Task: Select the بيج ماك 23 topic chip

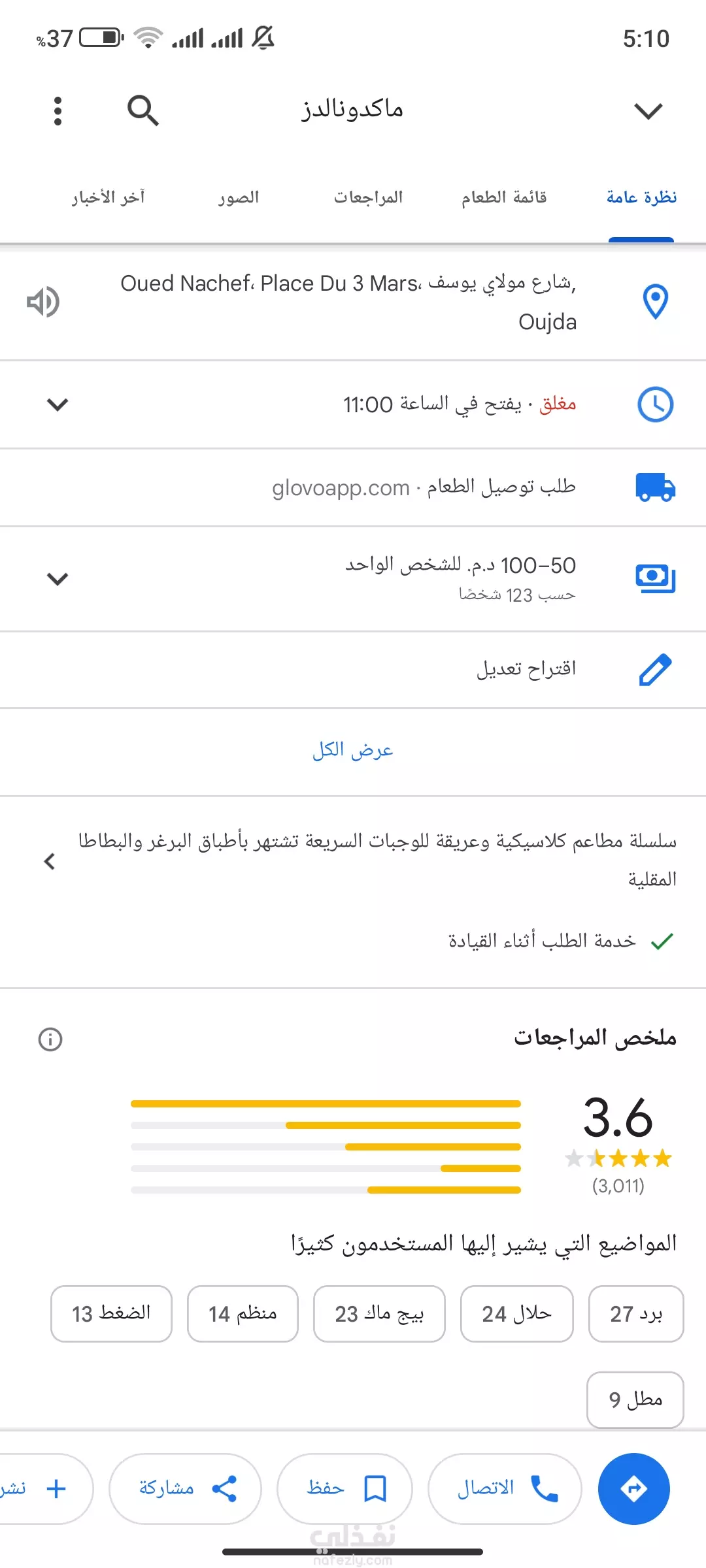Action: (379, 1314)
